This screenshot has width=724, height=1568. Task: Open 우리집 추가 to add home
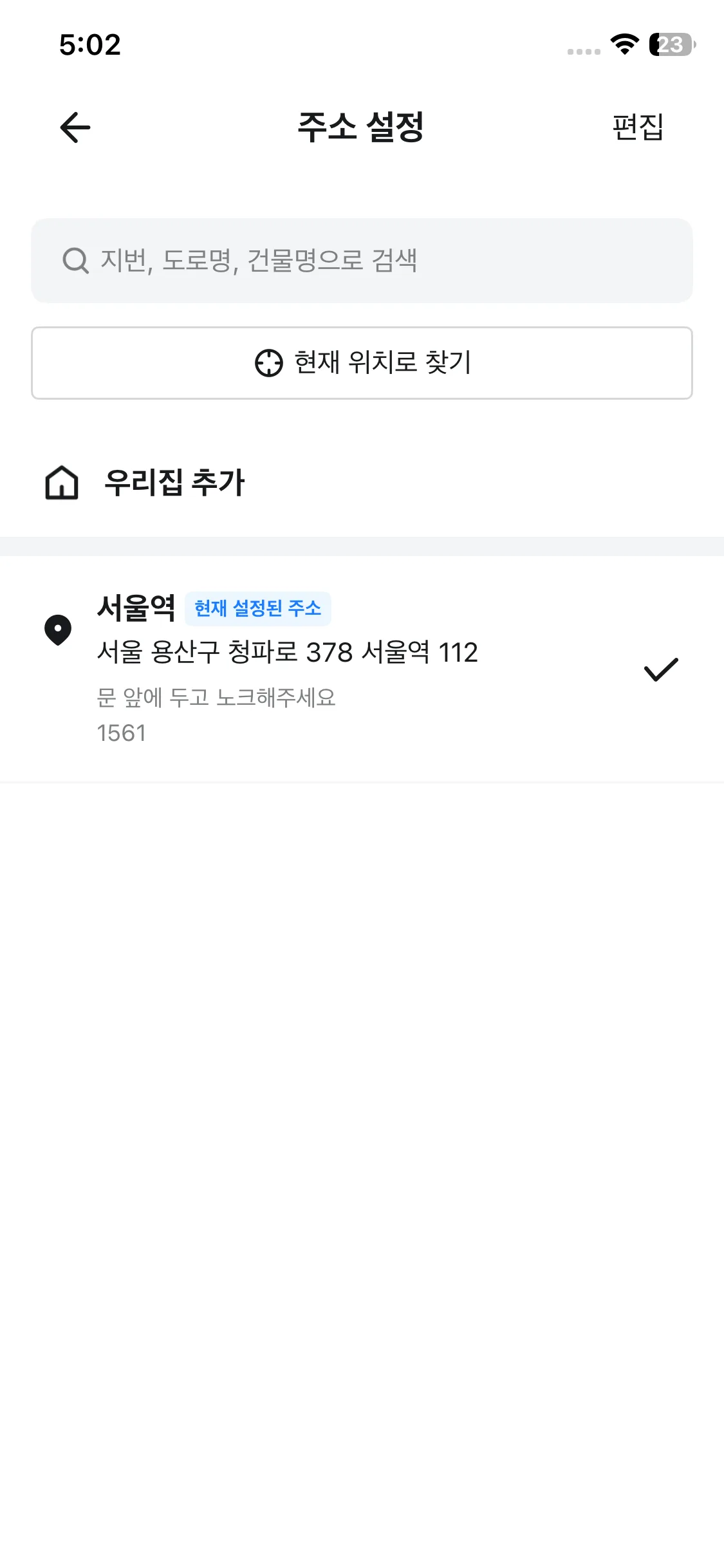coord(174,483)
